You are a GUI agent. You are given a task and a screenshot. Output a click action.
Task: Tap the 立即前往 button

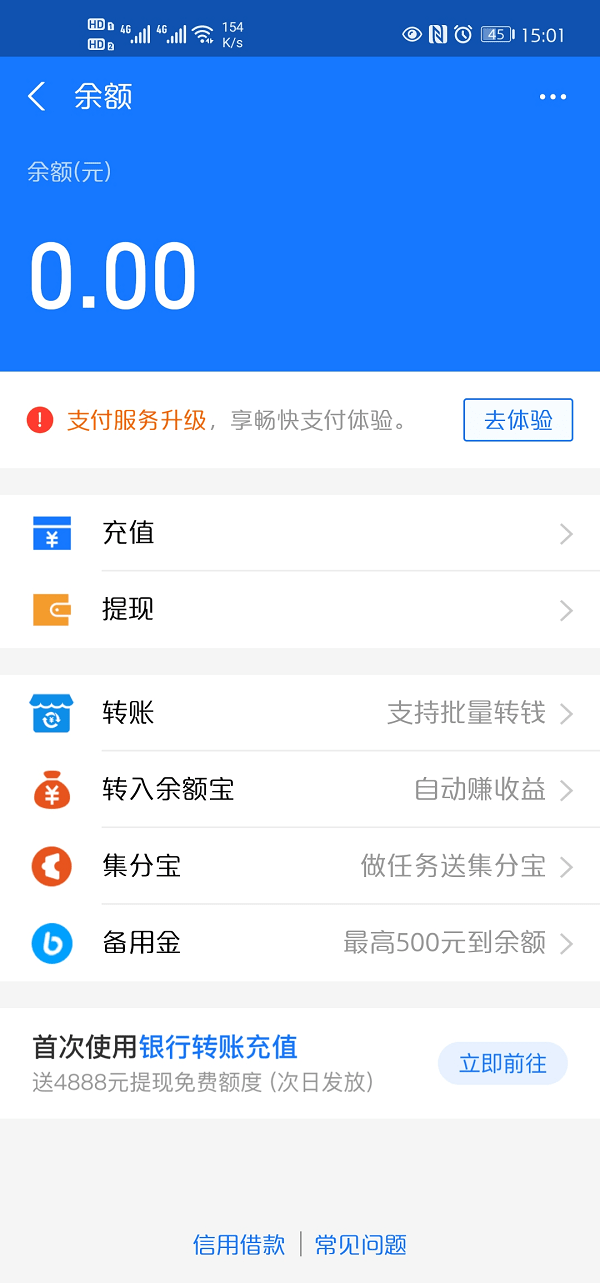pyautogui.click(x=503, y=1064)
